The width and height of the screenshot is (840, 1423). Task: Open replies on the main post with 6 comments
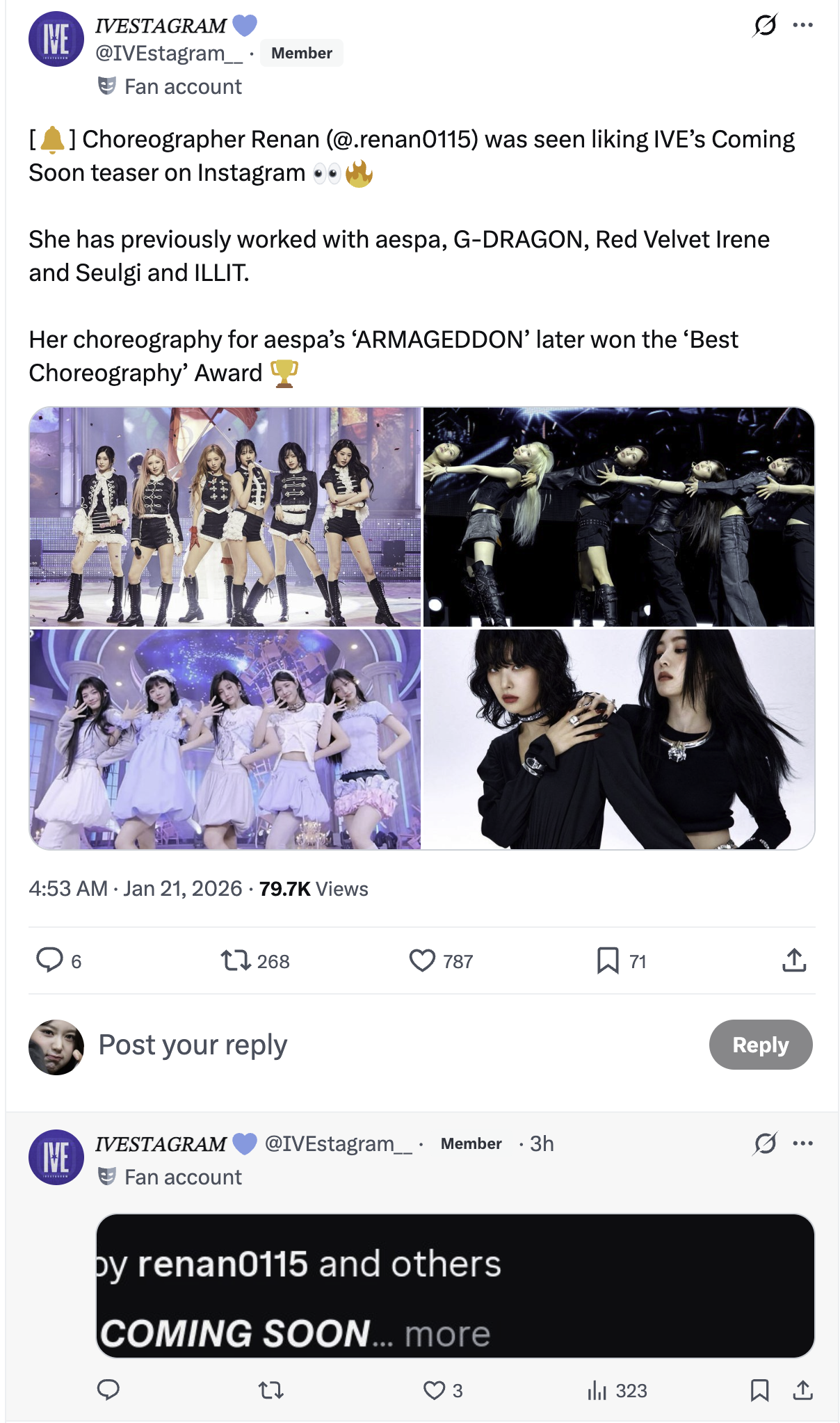pyautogui.click(x=49, y=960)
